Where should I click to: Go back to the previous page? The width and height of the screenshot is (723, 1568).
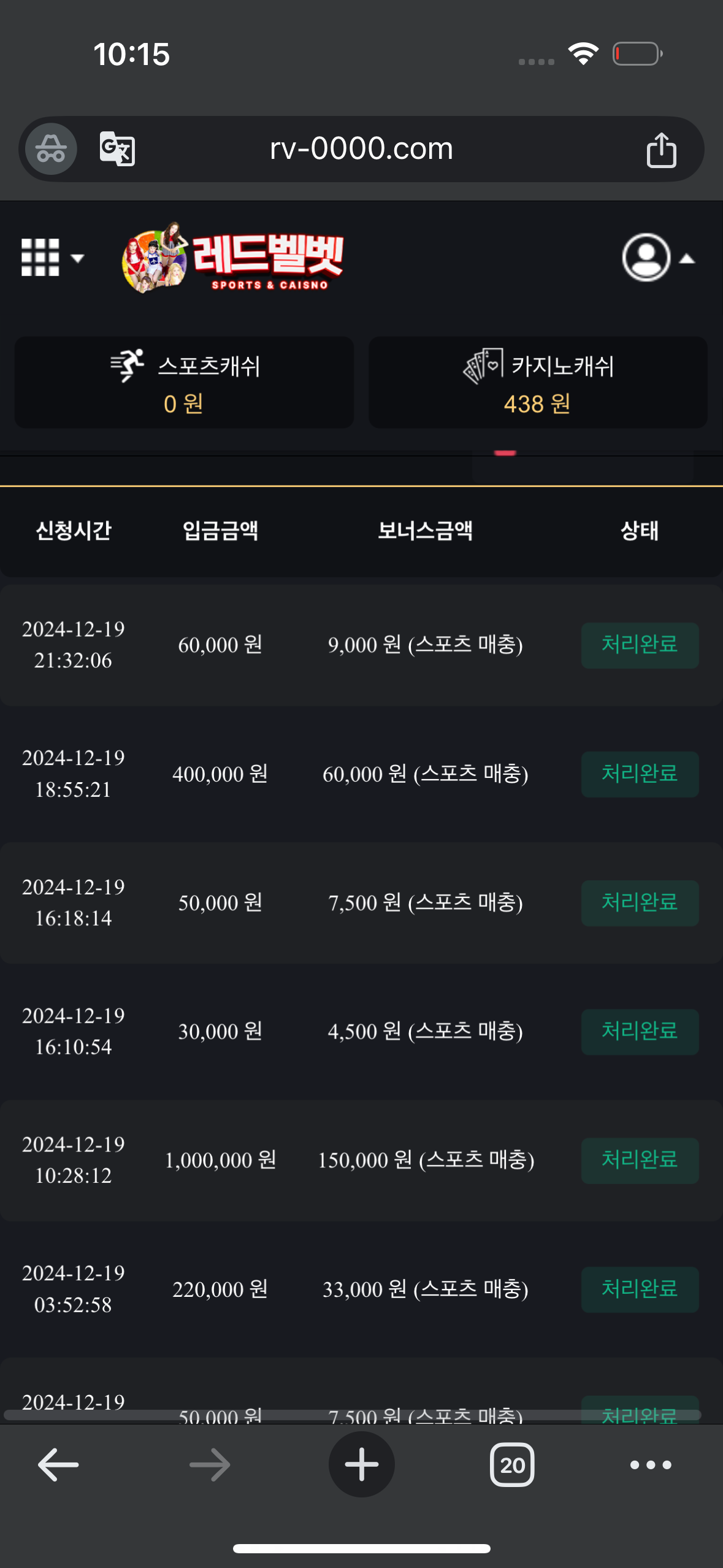click(58, 1465)
